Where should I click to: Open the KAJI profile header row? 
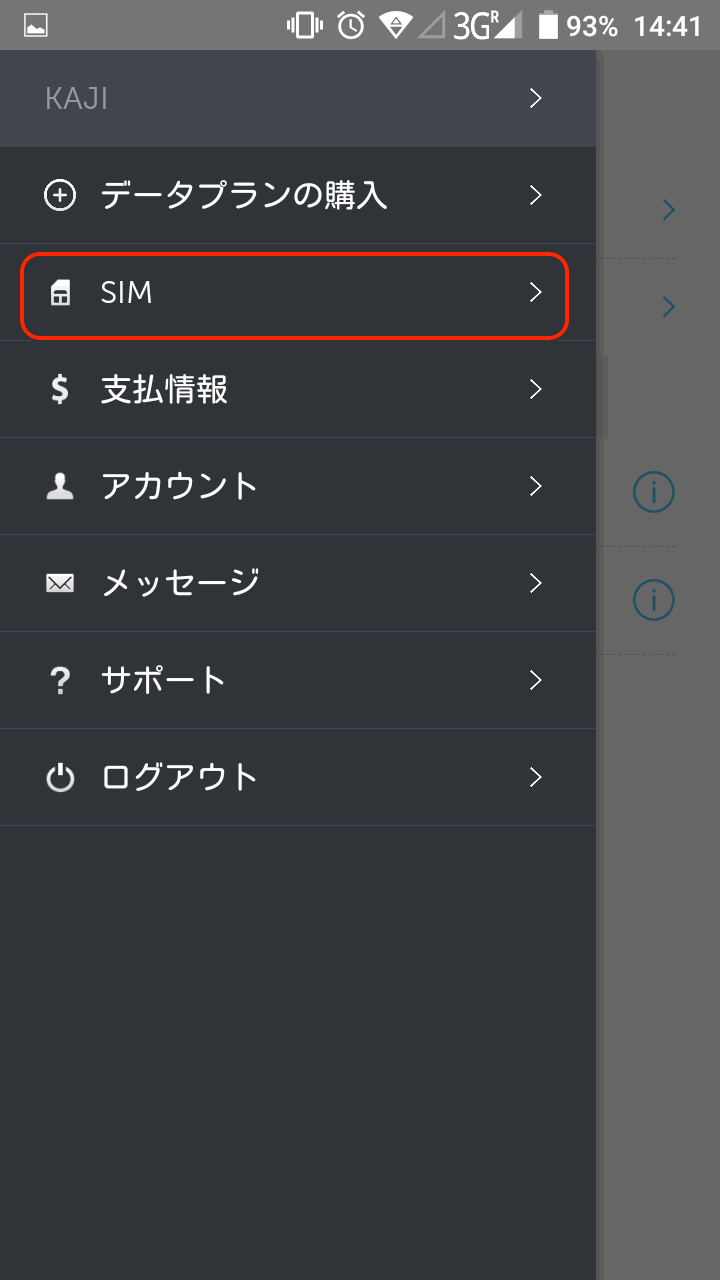tap(297, 98)
